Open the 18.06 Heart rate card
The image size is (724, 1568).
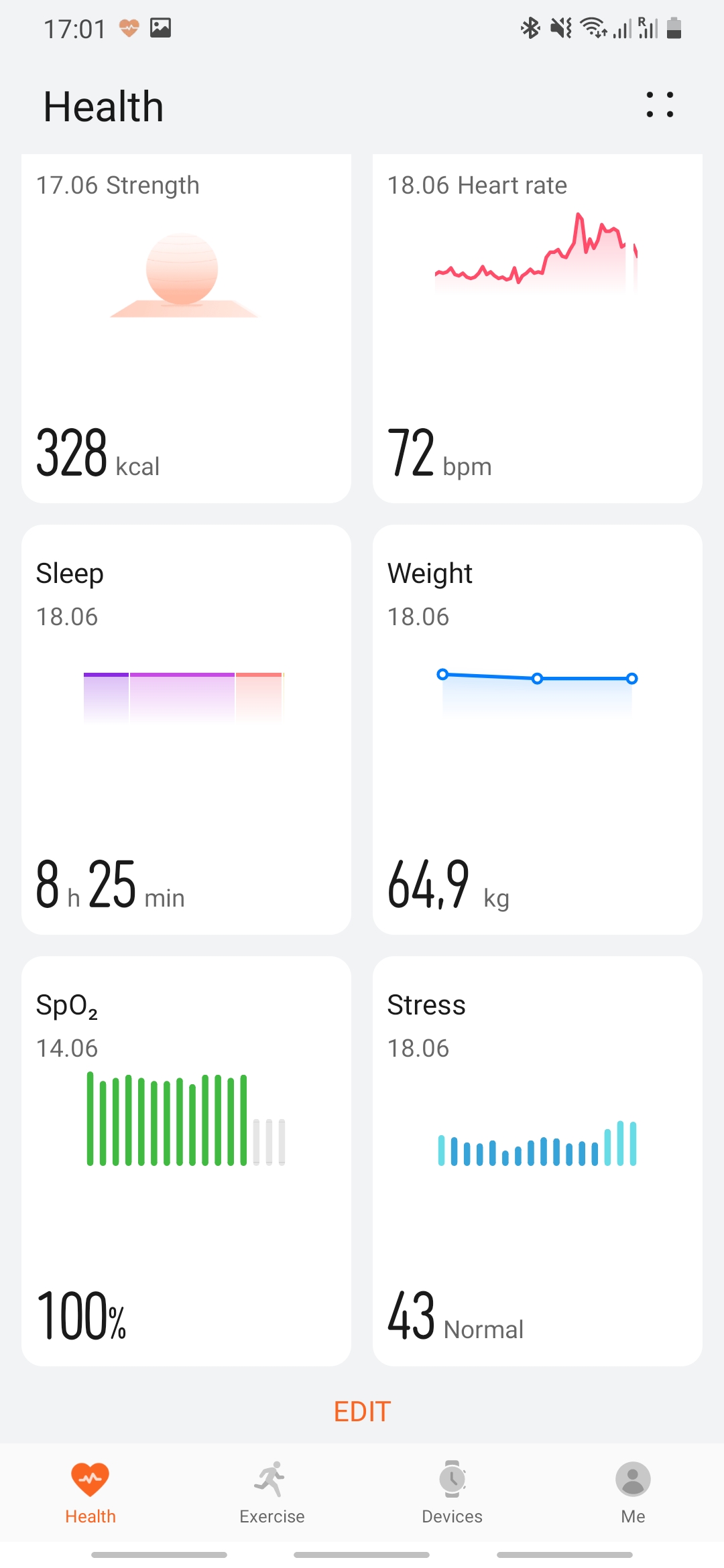(x=537, y=328)
